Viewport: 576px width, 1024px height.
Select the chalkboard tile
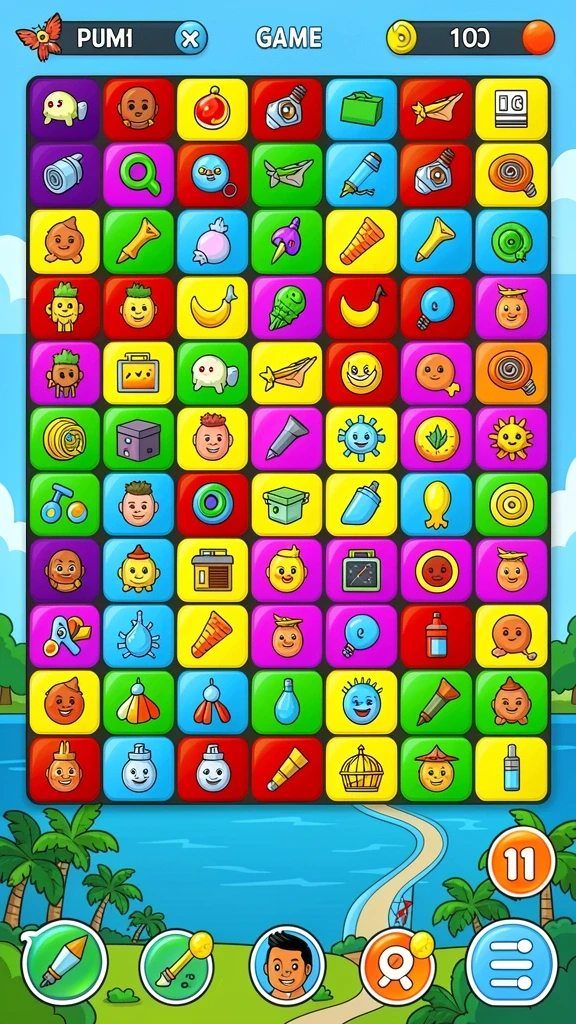(361, 571)
